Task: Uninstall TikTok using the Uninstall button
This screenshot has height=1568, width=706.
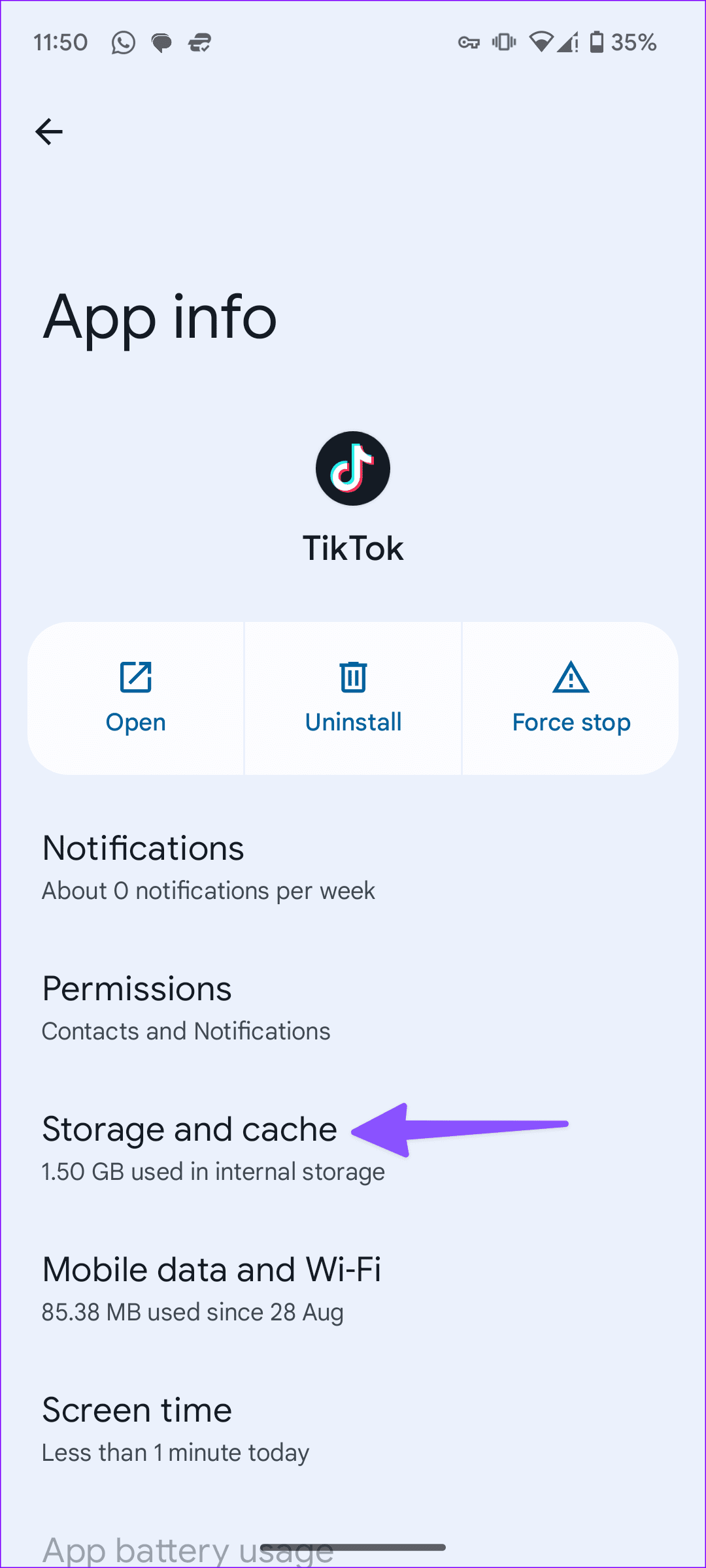Action: point(352,698)
